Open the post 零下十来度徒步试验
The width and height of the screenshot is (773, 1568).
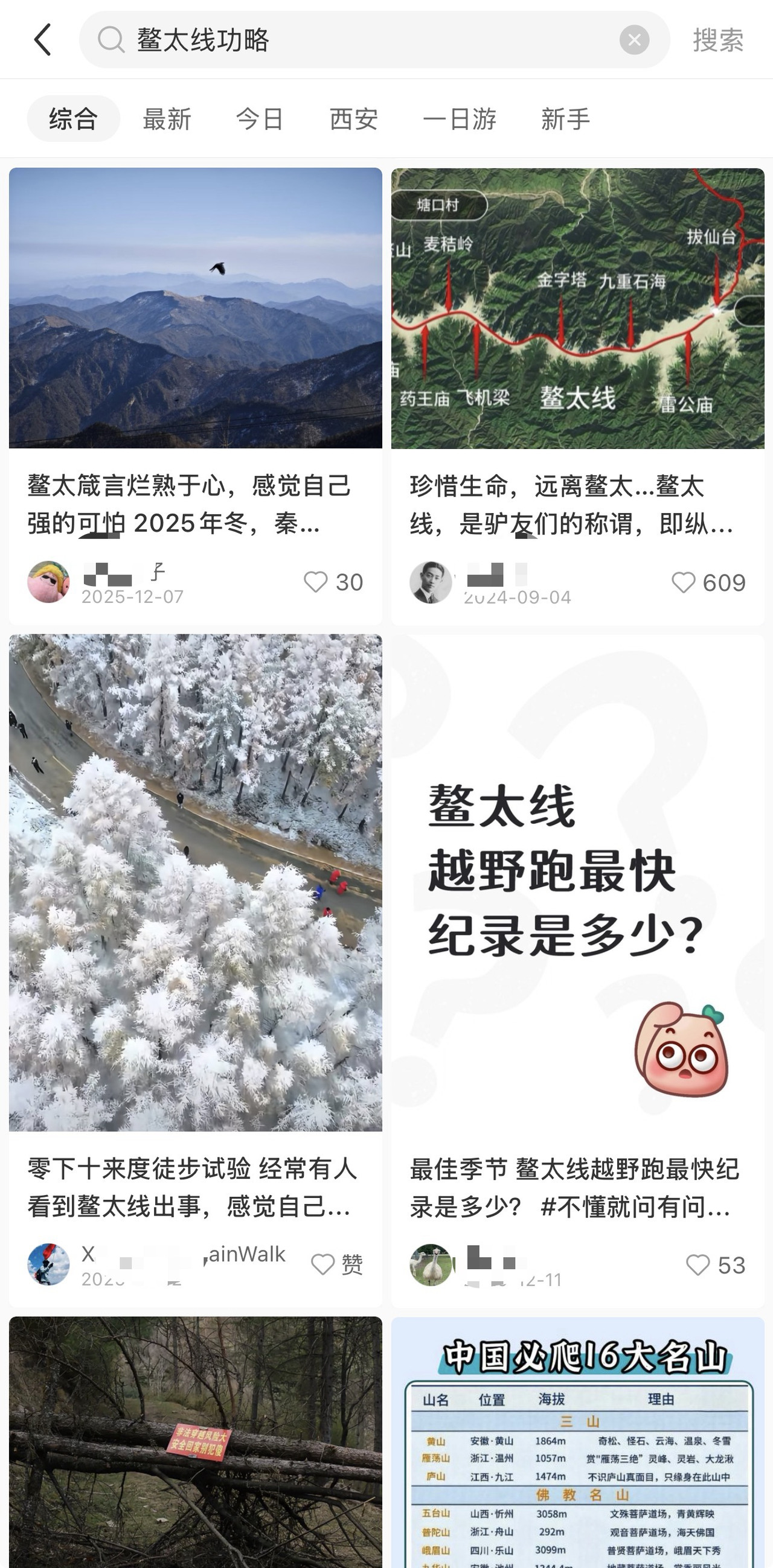195,882
